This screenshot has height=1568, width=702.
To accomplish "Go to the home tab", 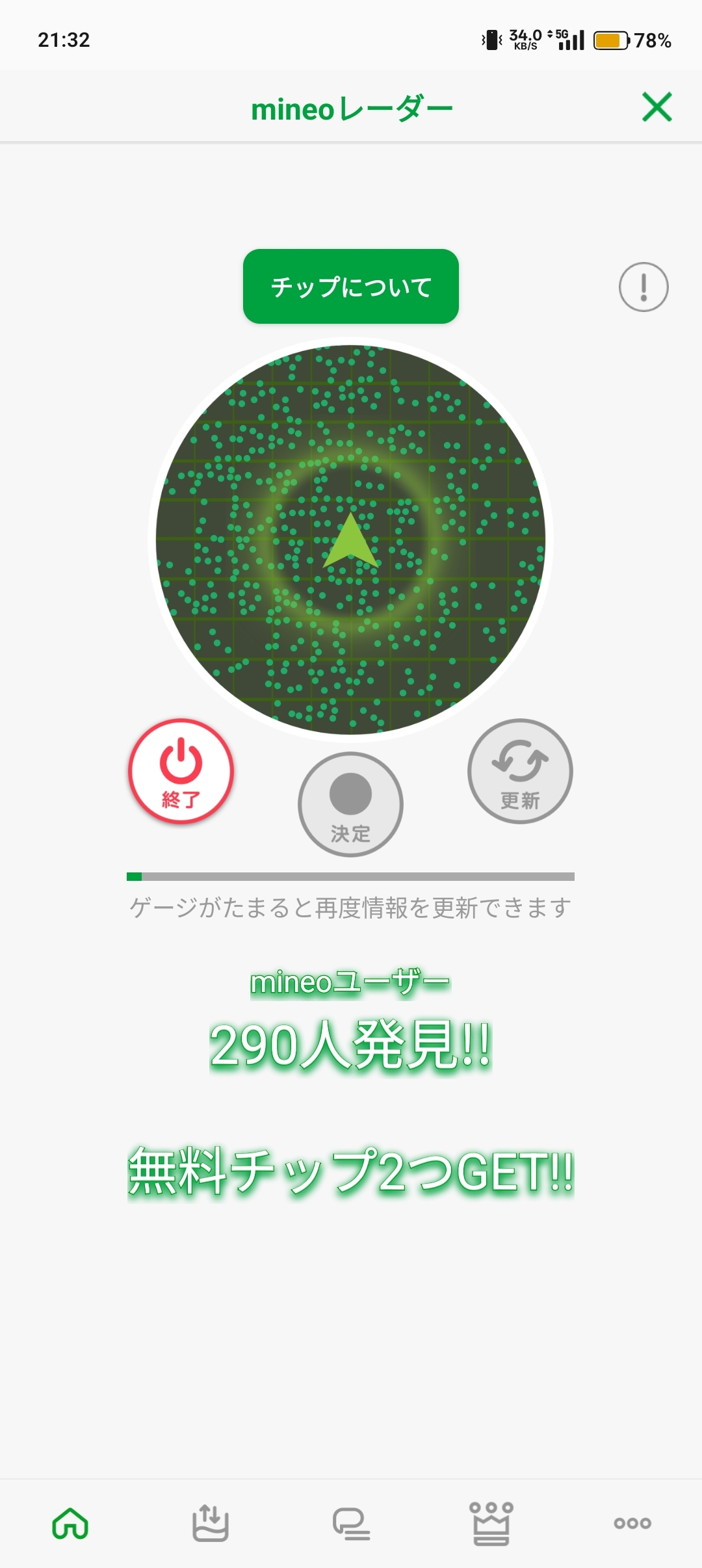I will click(70, 1523).
